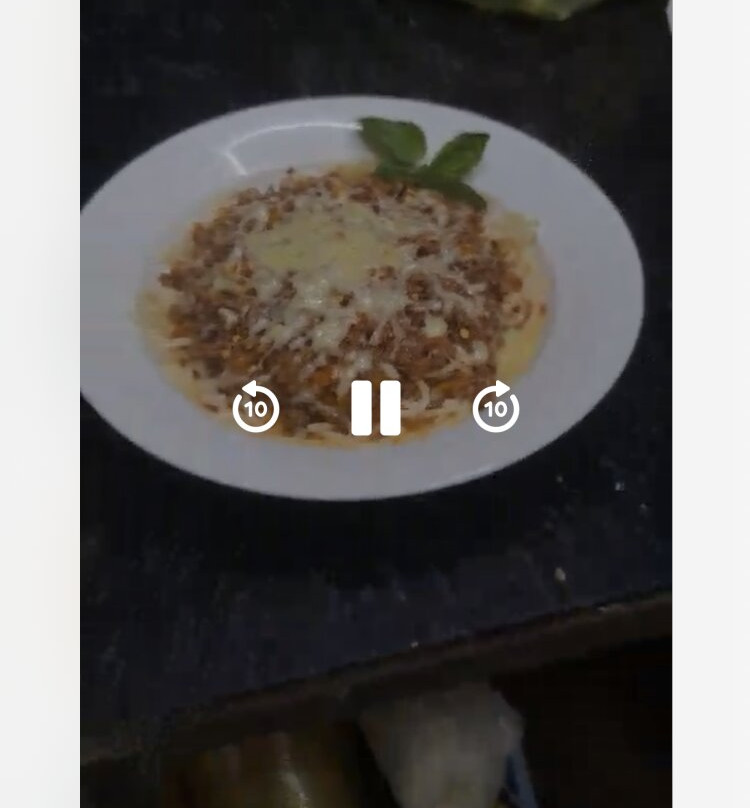750x808 pixels.
Task: Rewind the video 10 seconds
Action: [256, 407]
